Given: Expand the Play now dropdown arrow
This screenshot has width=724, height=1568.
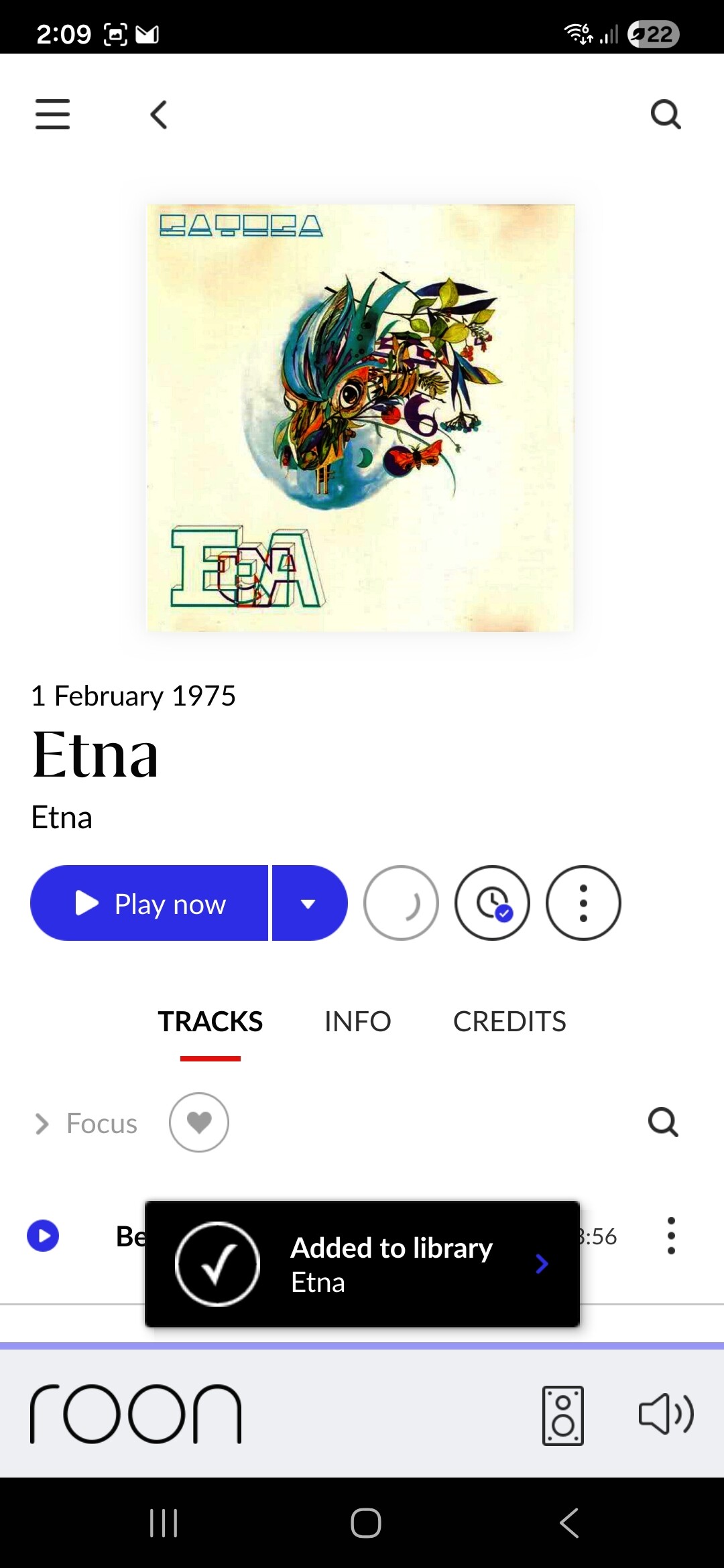Looking at the screenshot, I should pos(309,903).
